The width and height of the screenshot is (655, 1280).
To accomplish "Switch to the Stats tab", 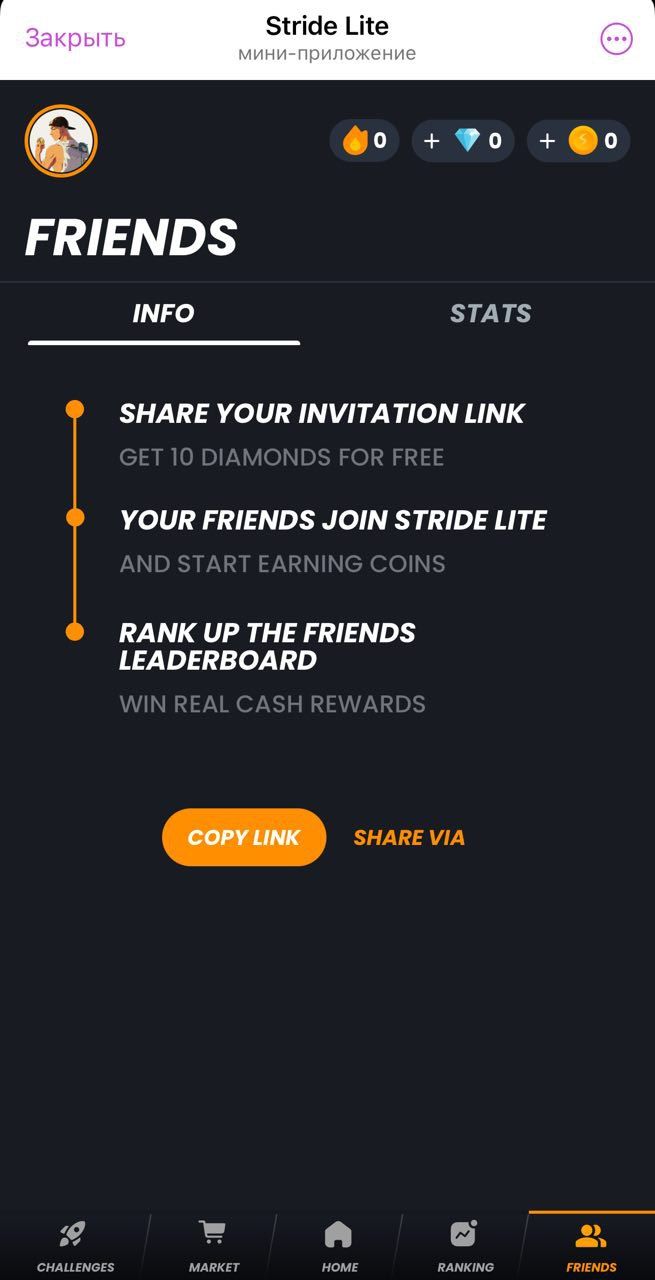I will 490,314.
